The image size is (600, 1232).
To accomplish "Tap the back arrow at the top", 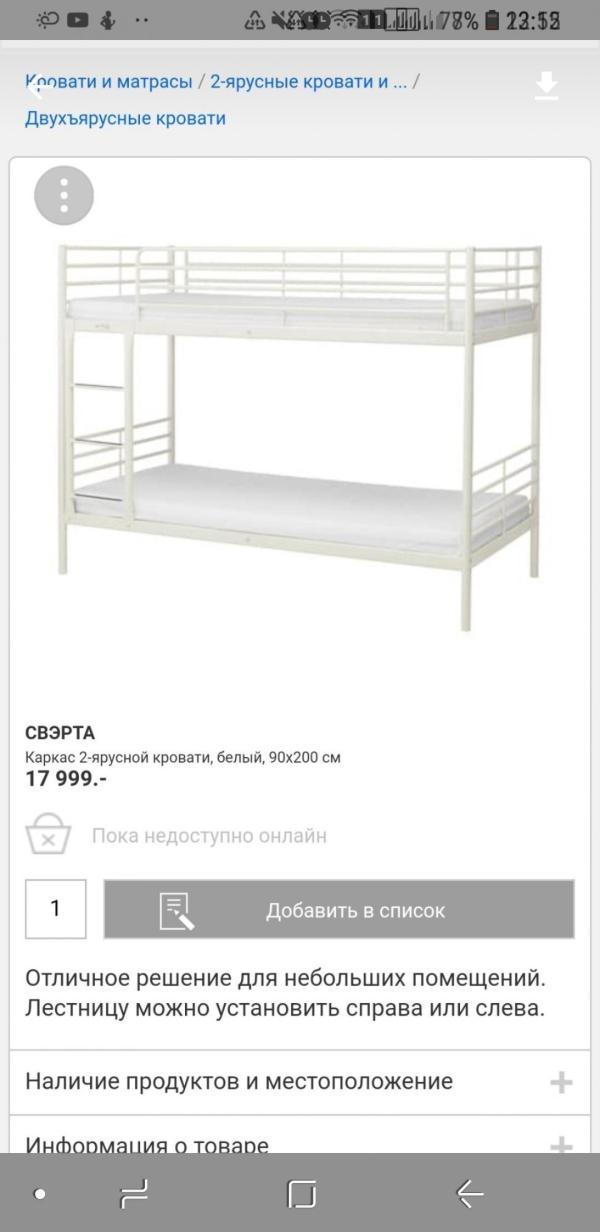I will pos(38,86).
